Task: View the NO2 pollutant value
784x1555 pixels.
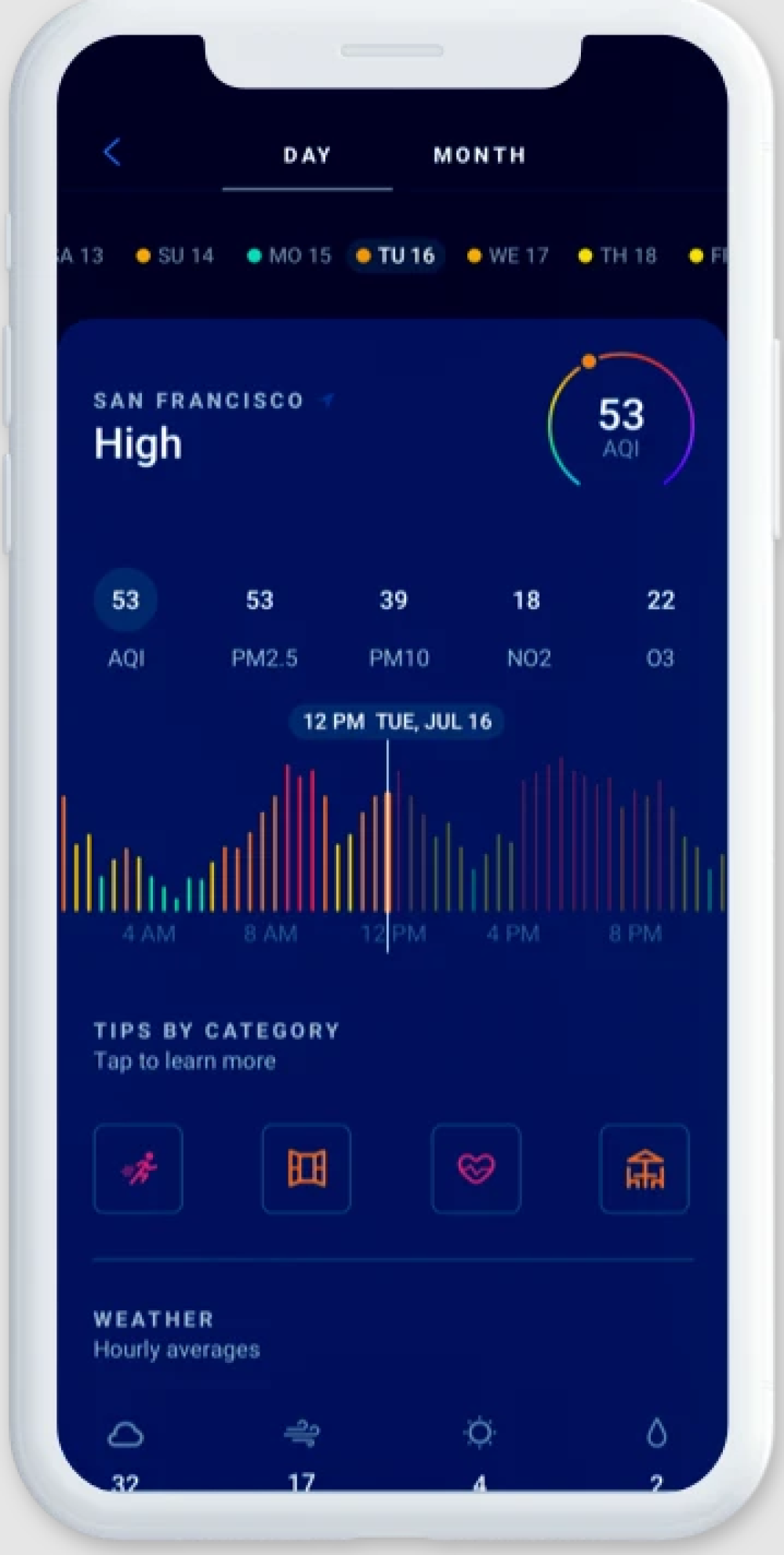Action: pyautogui.click(x=528, y=627)
